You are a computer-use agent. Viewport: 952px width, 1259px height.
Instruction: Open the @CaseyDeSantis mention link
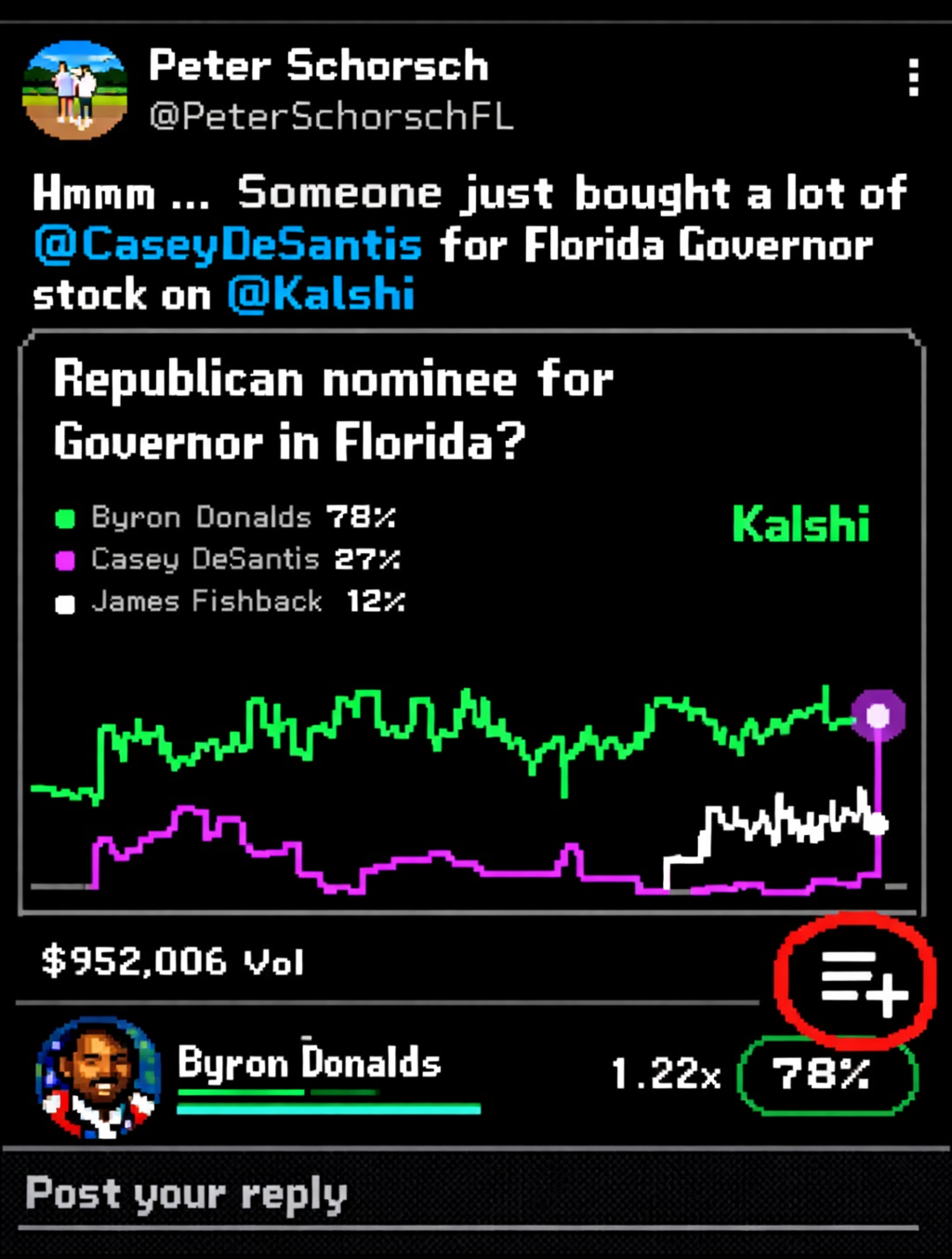(229, 245)
